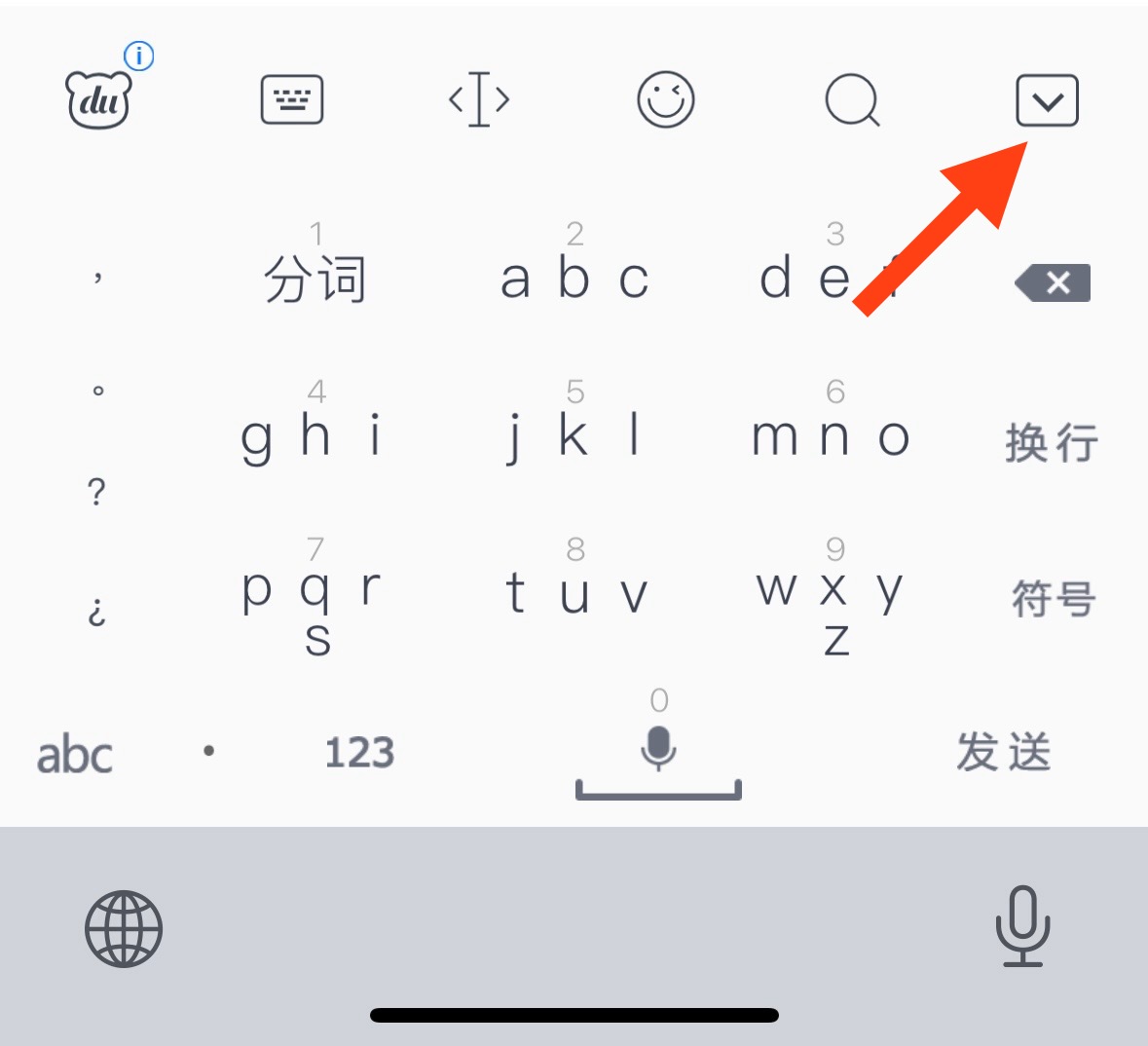The width and height of the screenshot is (1148, 1046).
Task: Delete a character with backspace key
Action: 1054,283
